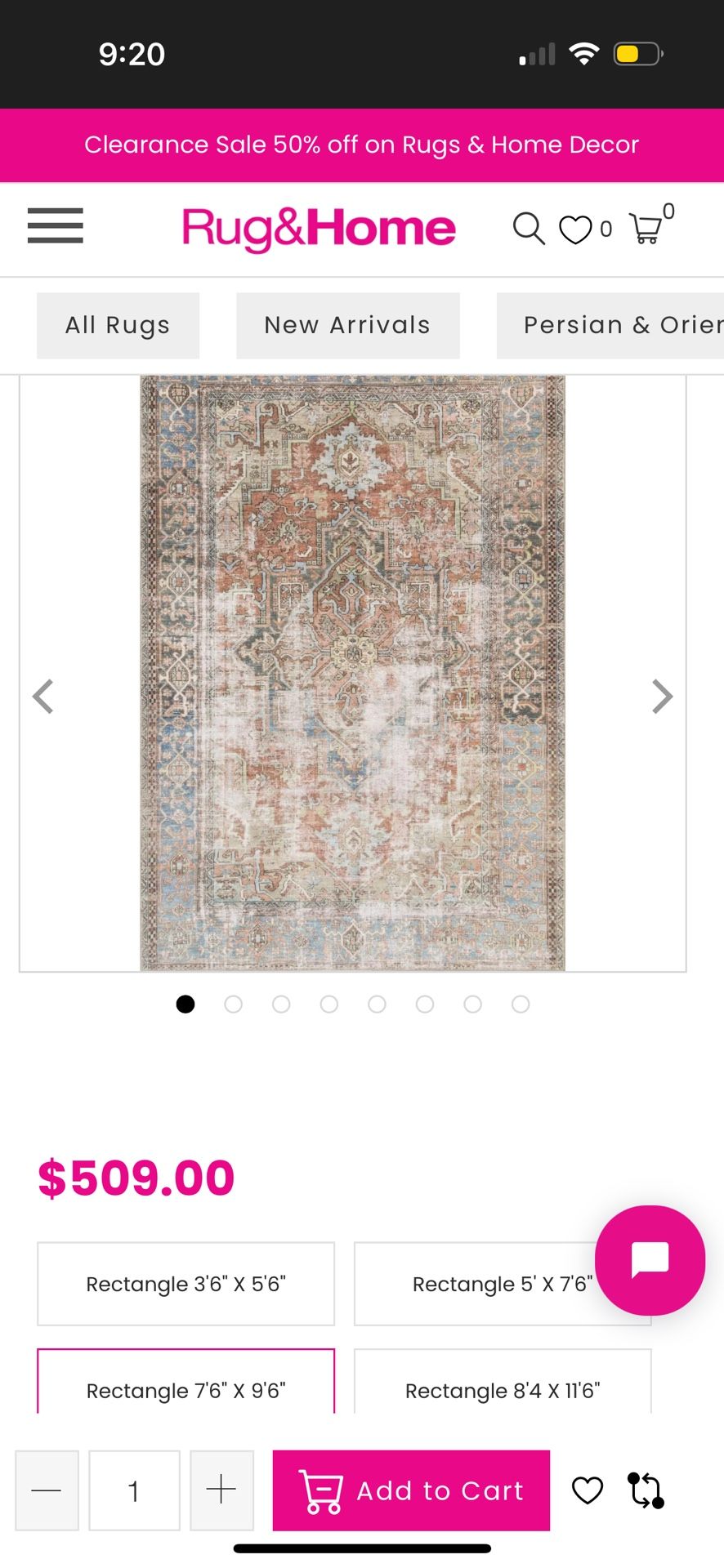Open the shopping cart icon
Screen dimensions: 724x1568
coord(646,229)
